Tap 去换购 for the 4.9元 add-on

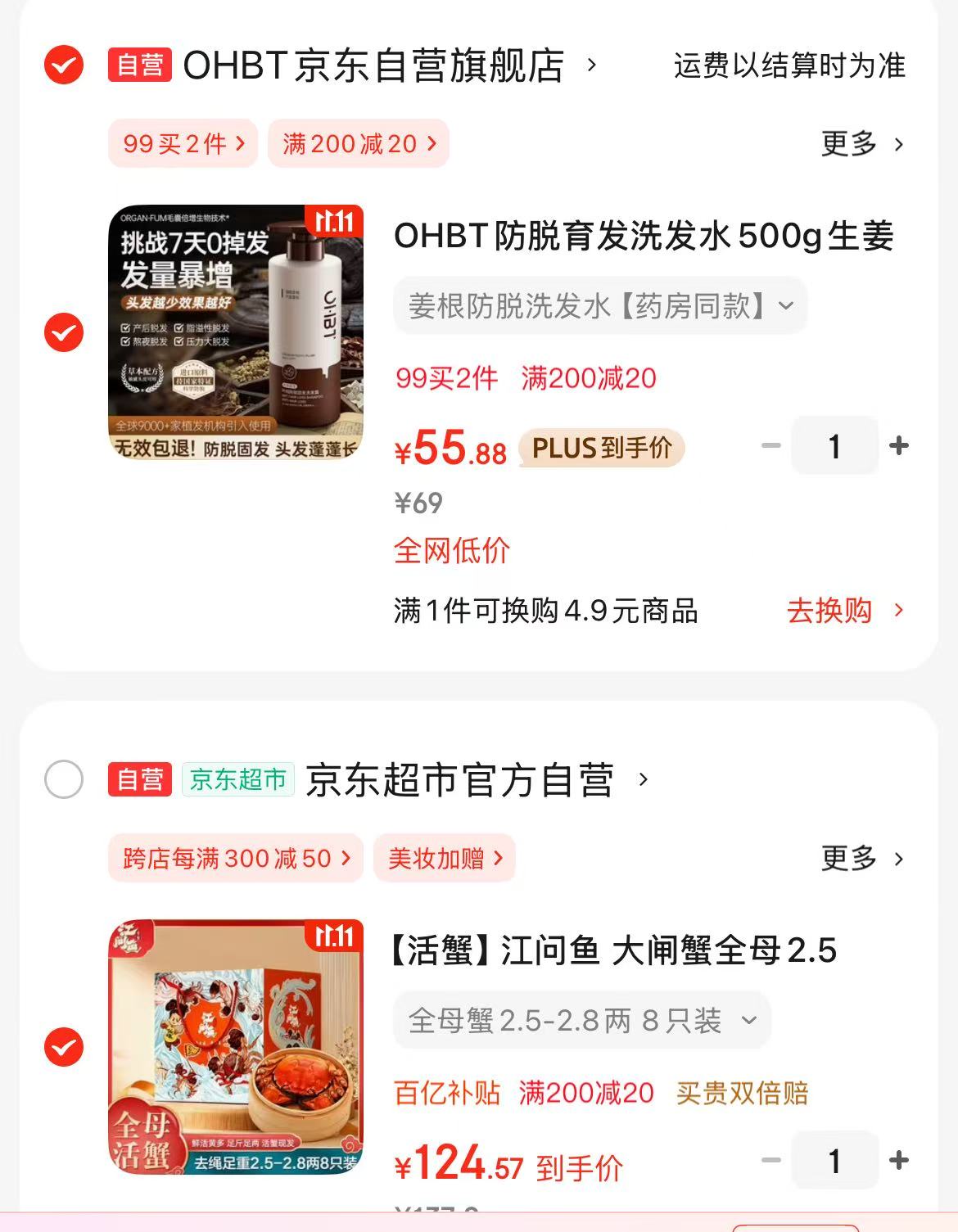(844, 611)
